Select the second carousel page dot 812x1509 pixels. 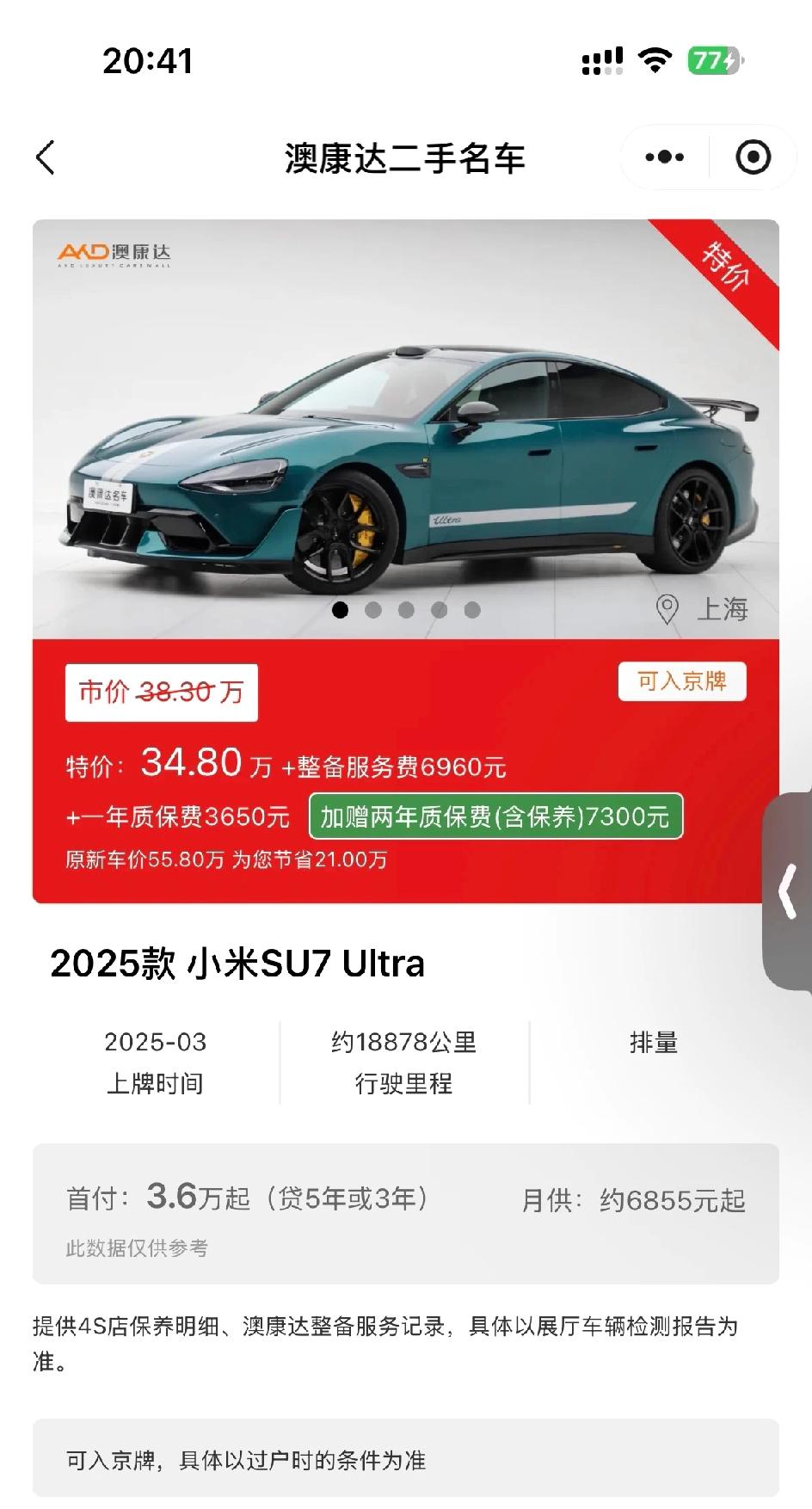[374, 611]
